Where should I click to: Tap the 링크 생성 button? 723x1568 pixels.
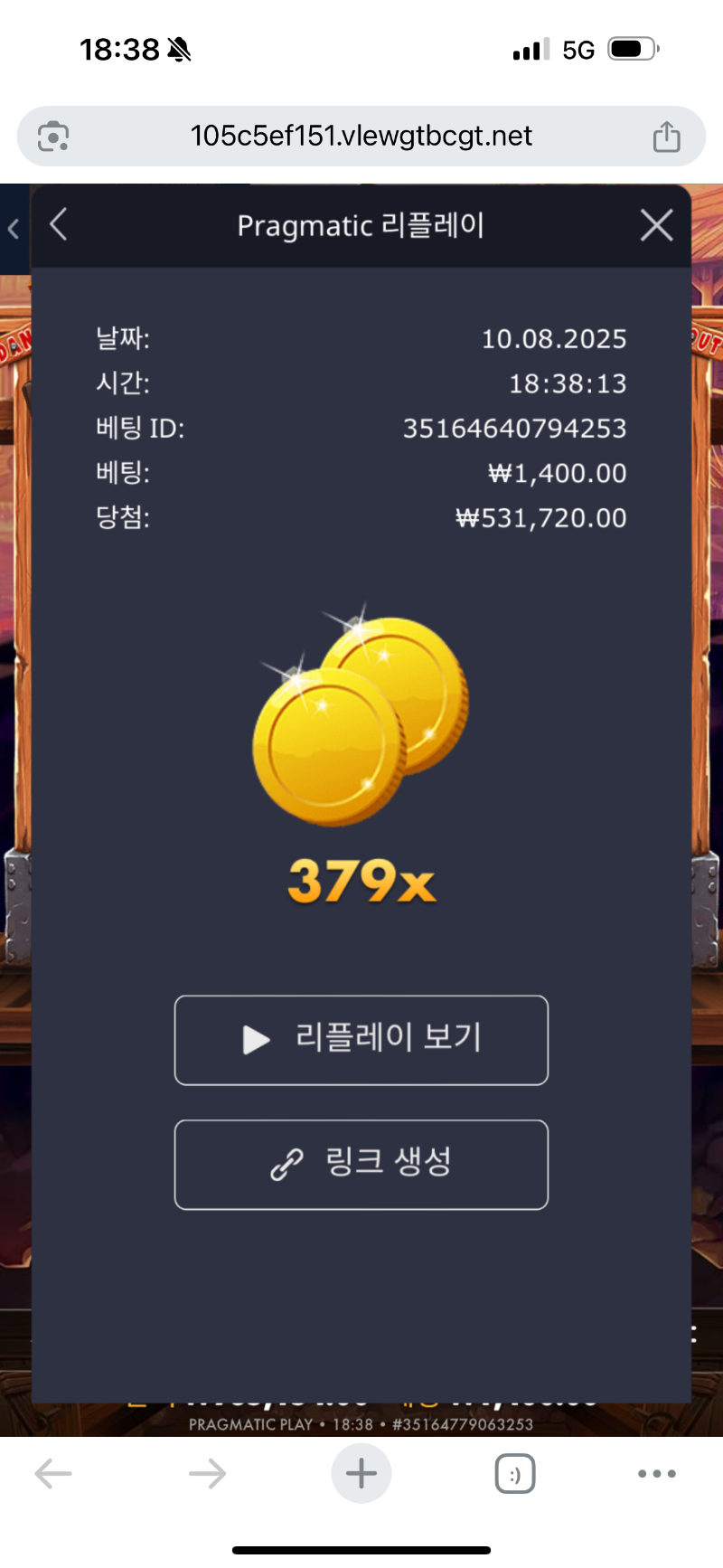pos(361,1165)
